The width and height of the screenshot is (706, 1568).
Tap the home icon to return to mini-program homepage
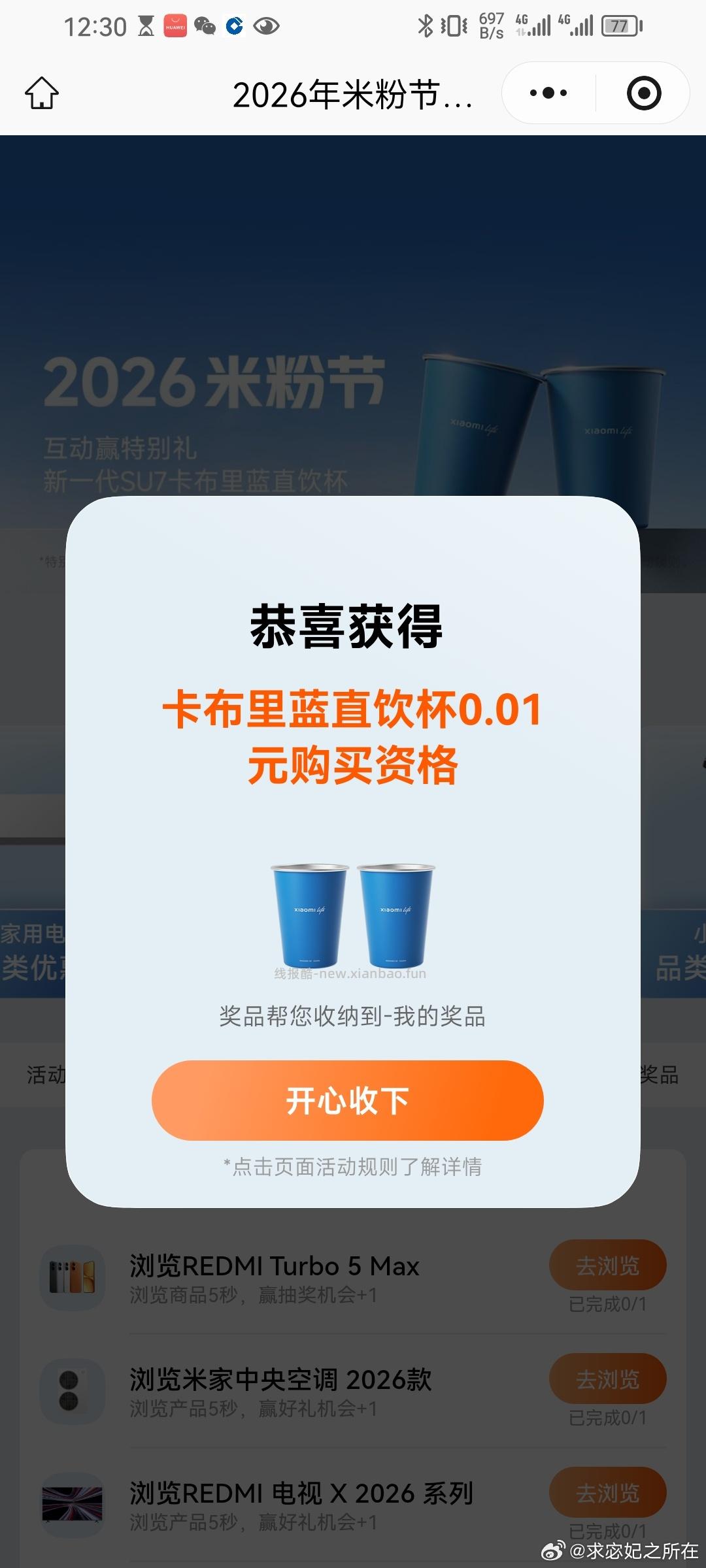41,93
